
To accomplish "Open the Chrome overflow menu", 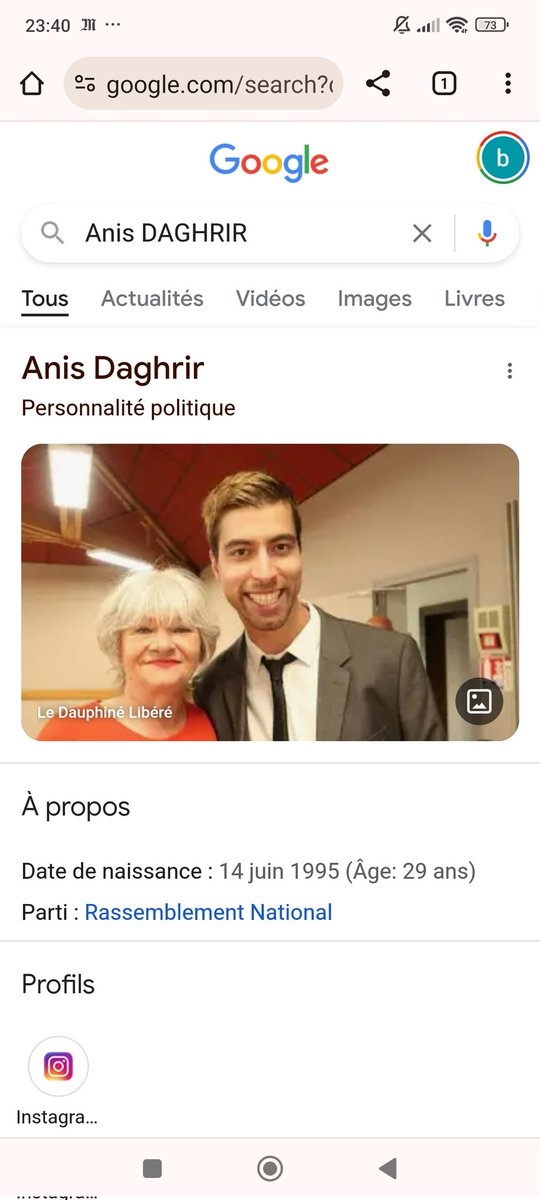I will point(508,84).
